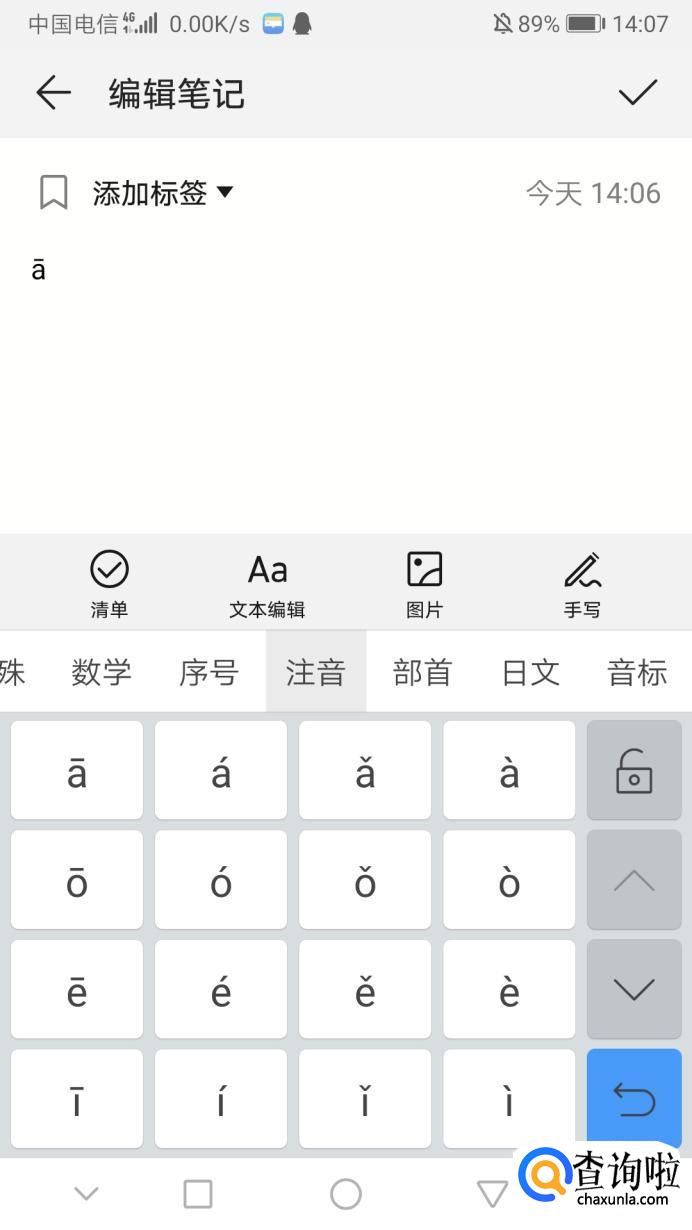Switch to 手写 handwriting mode
The height and width of the screenshot is (1230, 692).
click(x=582, y=584)
